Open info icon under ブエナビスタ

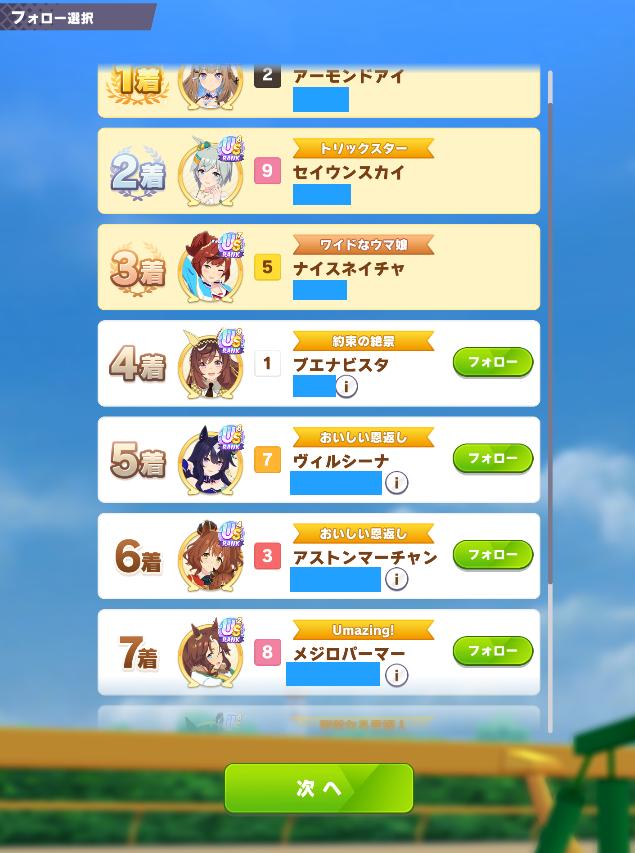click(346, 386)
